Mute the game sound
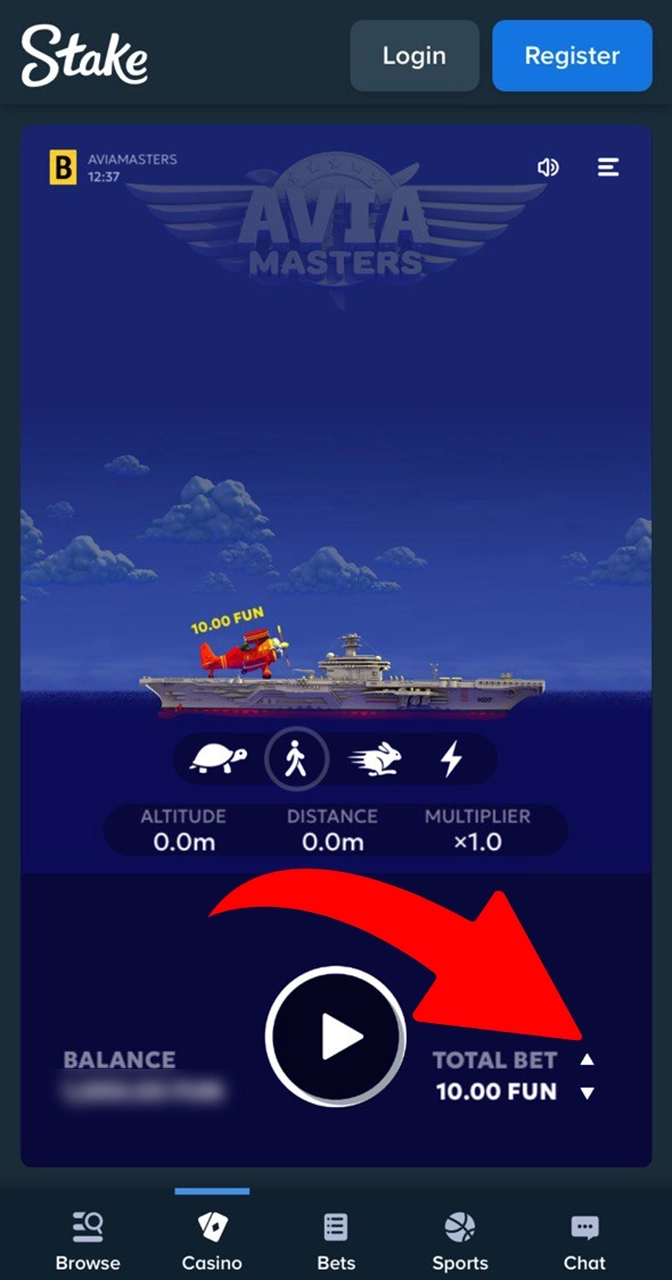 [547, 168]
